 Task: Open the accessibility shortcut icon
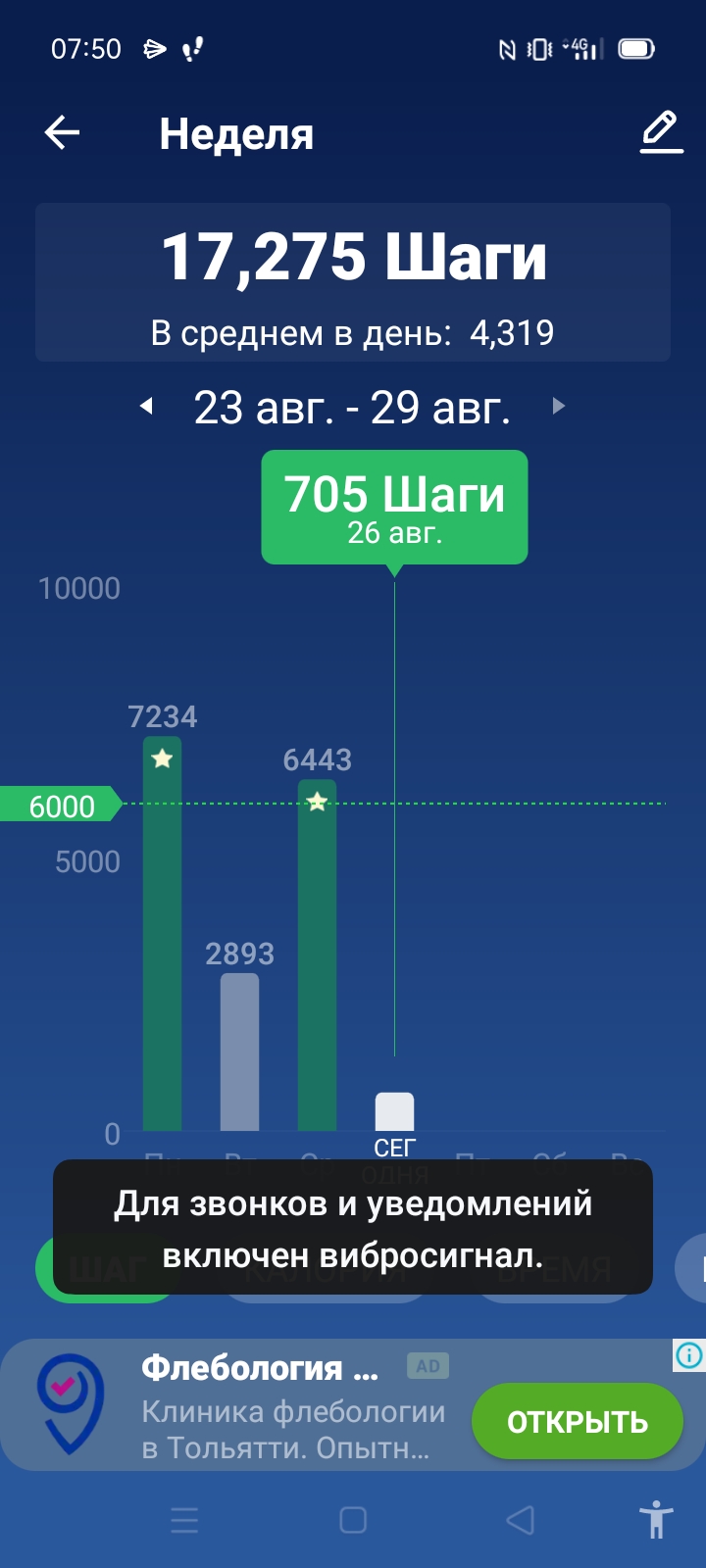pyautogui.click(x=656, y=1520)
